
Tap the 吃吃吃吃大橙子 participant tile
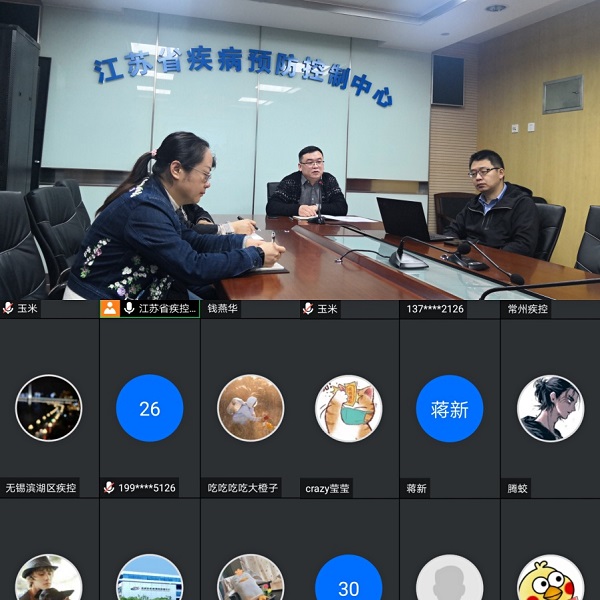pyautogui.click(x=250, y=408)
